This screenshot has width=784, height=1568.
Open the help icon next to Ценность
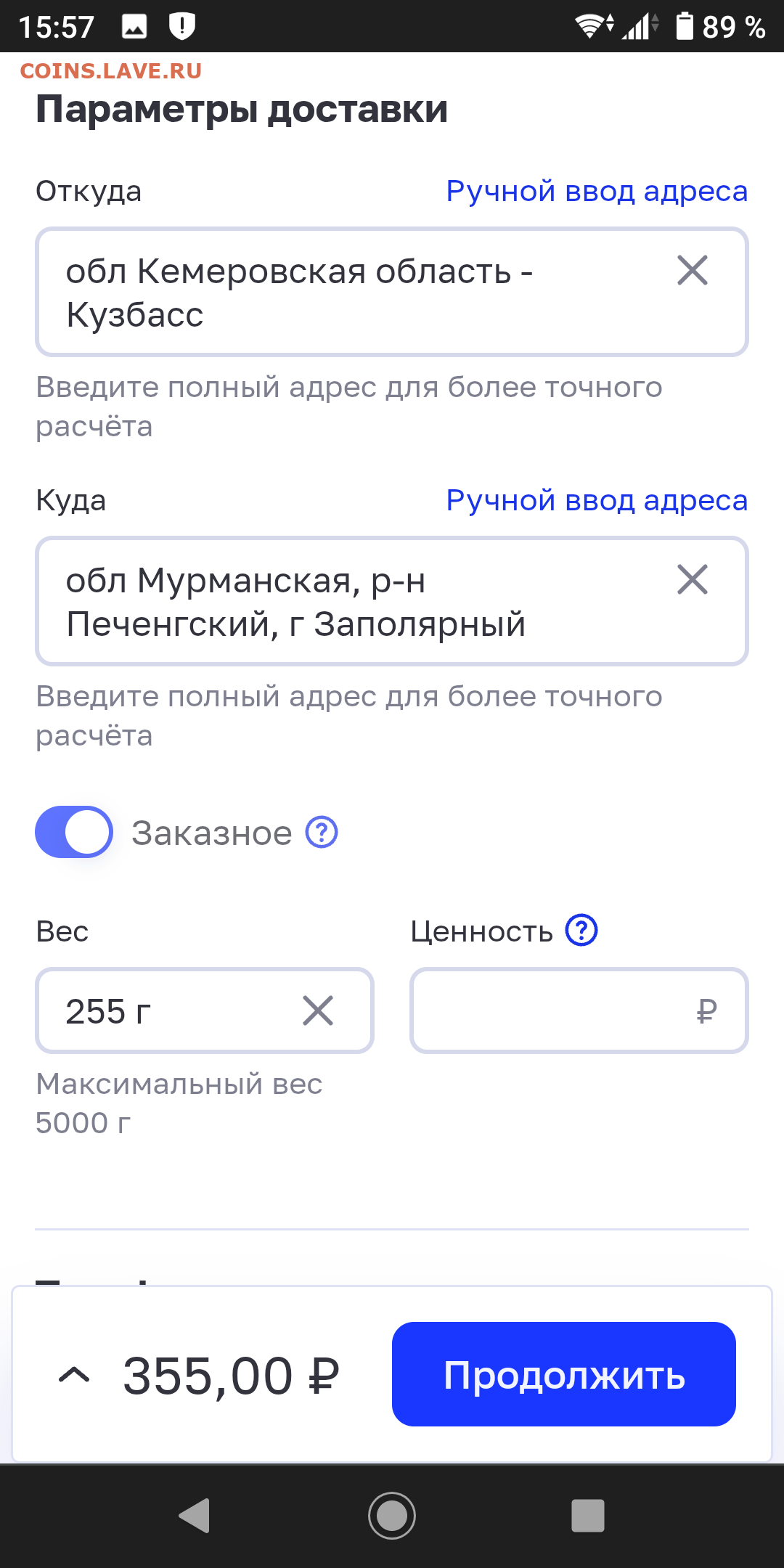pyautogui.click(x=581, y=930)
